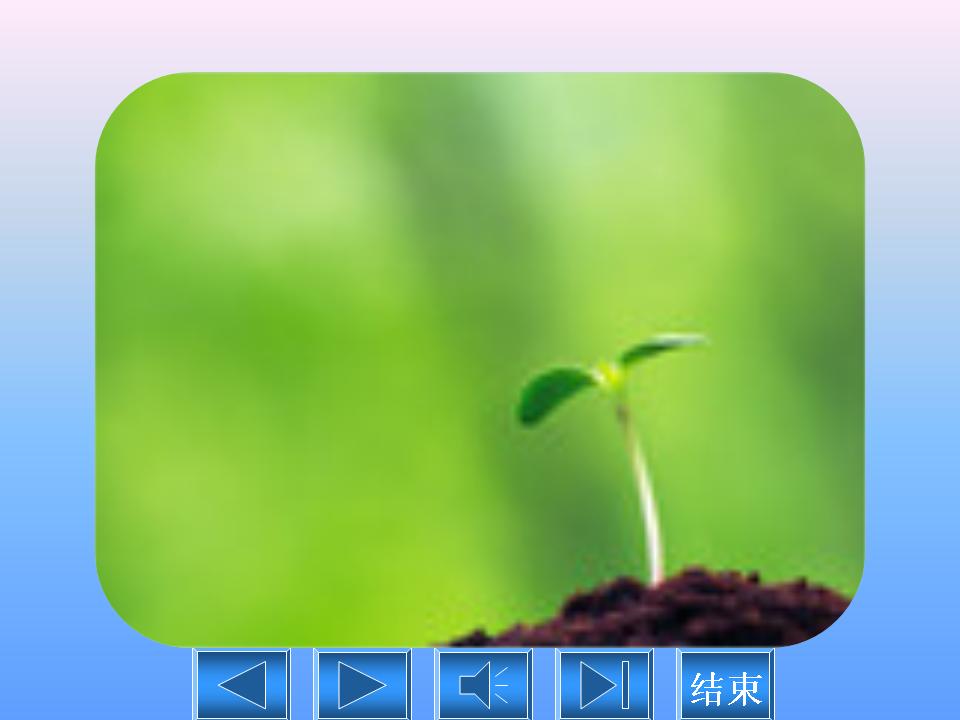960x720 pixels.
Task: Play the sound with speaker button
Action: (x=483, y=685)
